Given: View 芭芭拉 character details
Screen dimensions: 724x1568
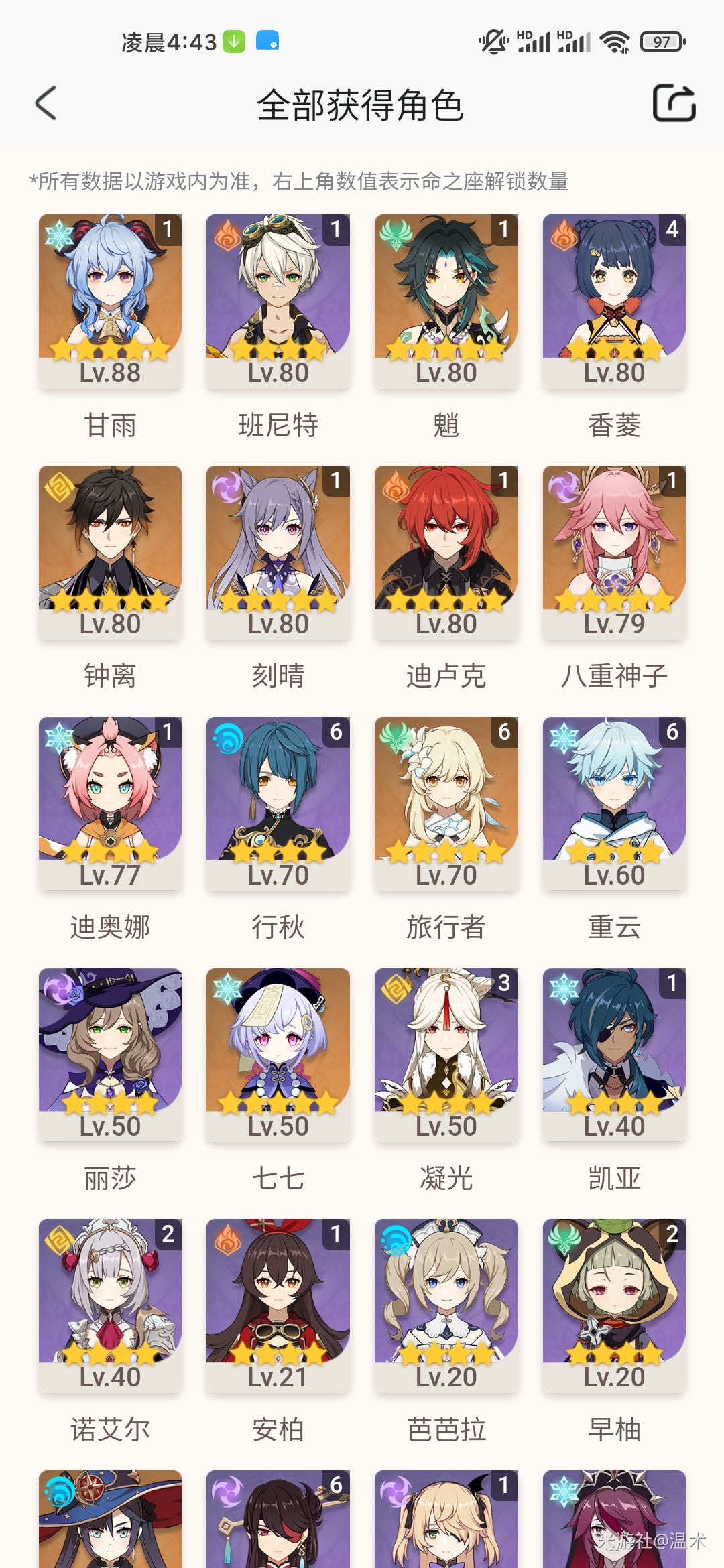Looking at the screenshot, I should 446,1307.
